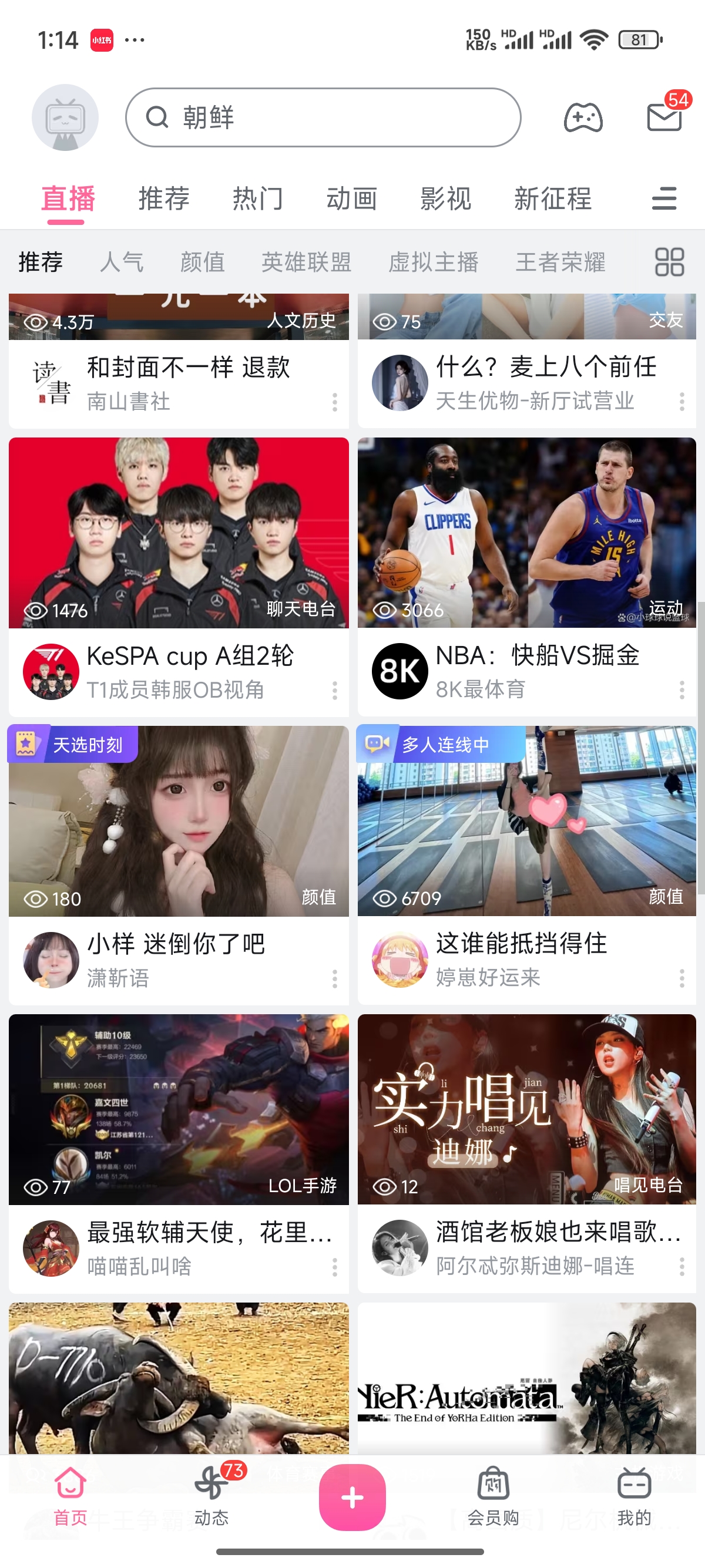Open the 小样 迷倒你了吧 live room
Screen dimensions: 705x1568
[x=179, y=821]
